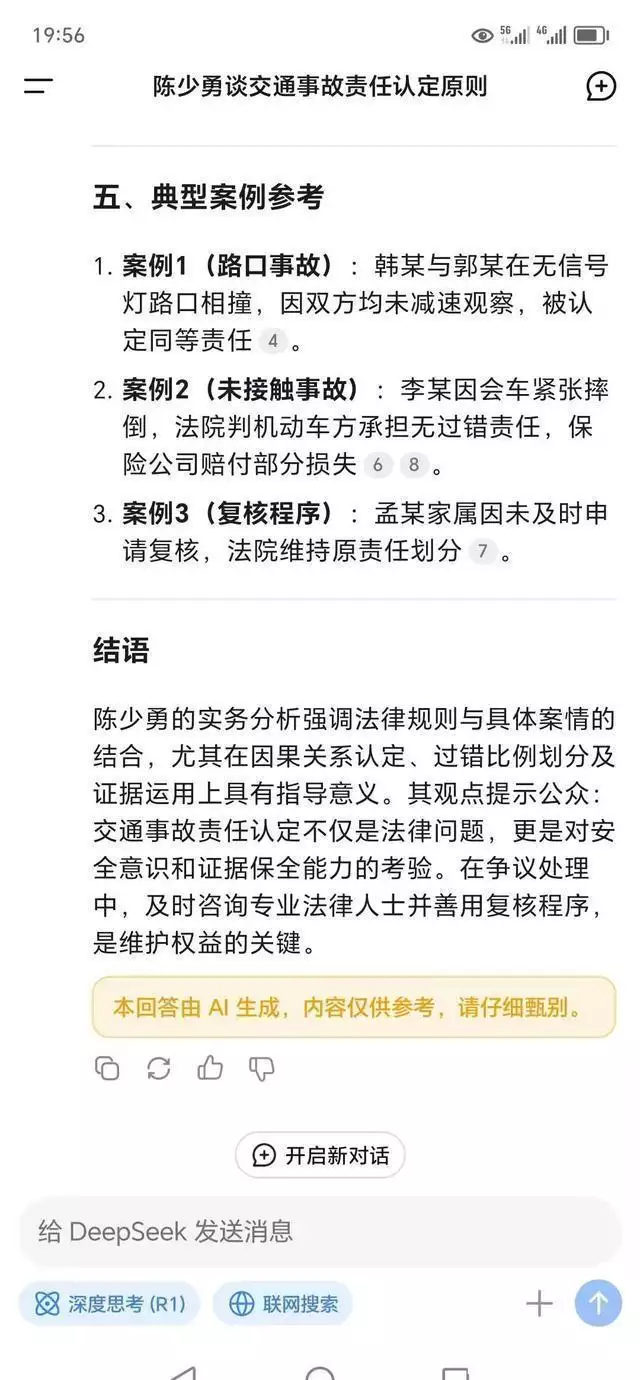Open citation 7 in case 3

coord(483,551)
